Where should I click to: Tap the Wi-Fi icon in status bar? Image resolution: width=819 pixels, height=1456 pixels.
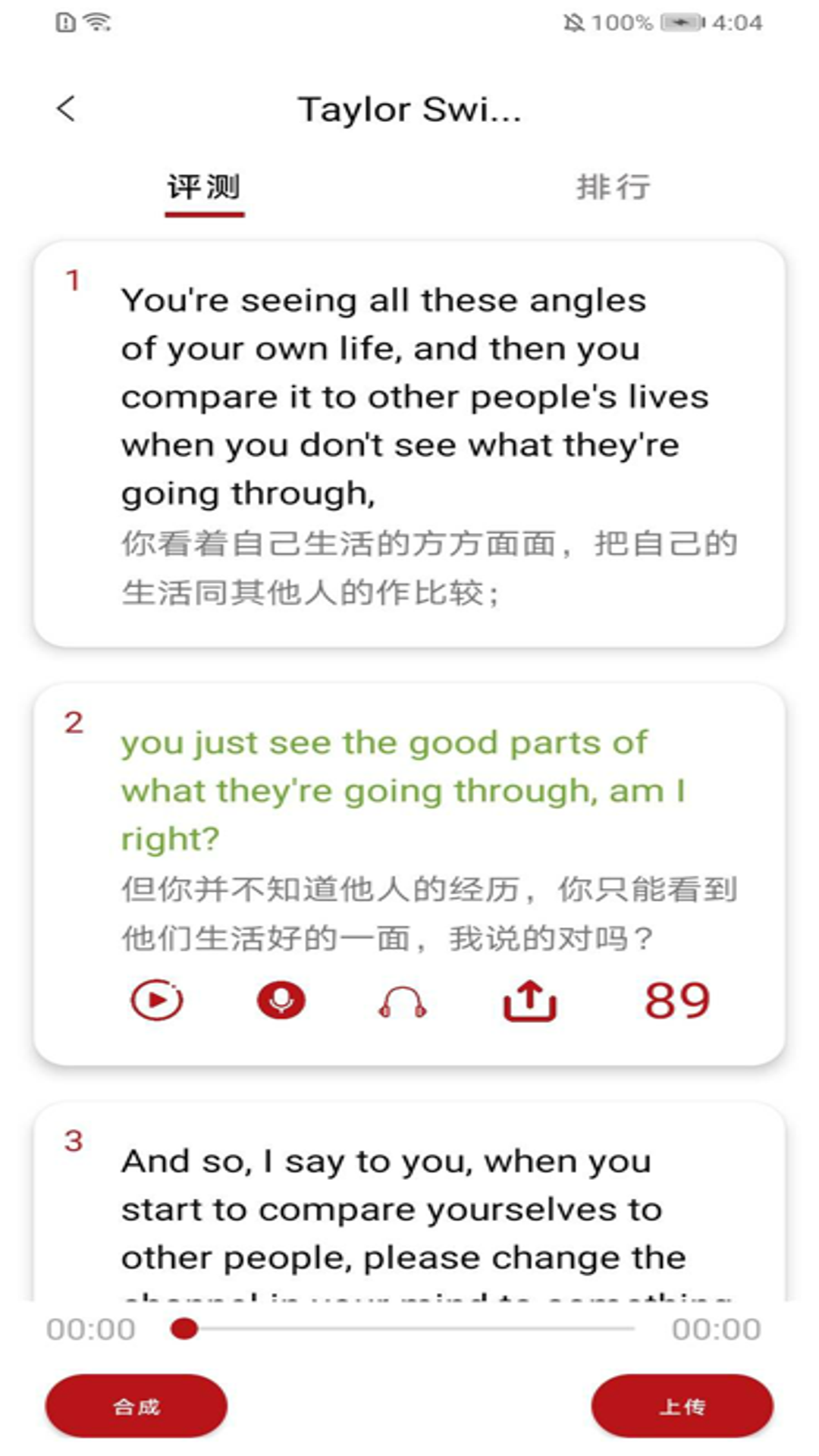(97, 23)
